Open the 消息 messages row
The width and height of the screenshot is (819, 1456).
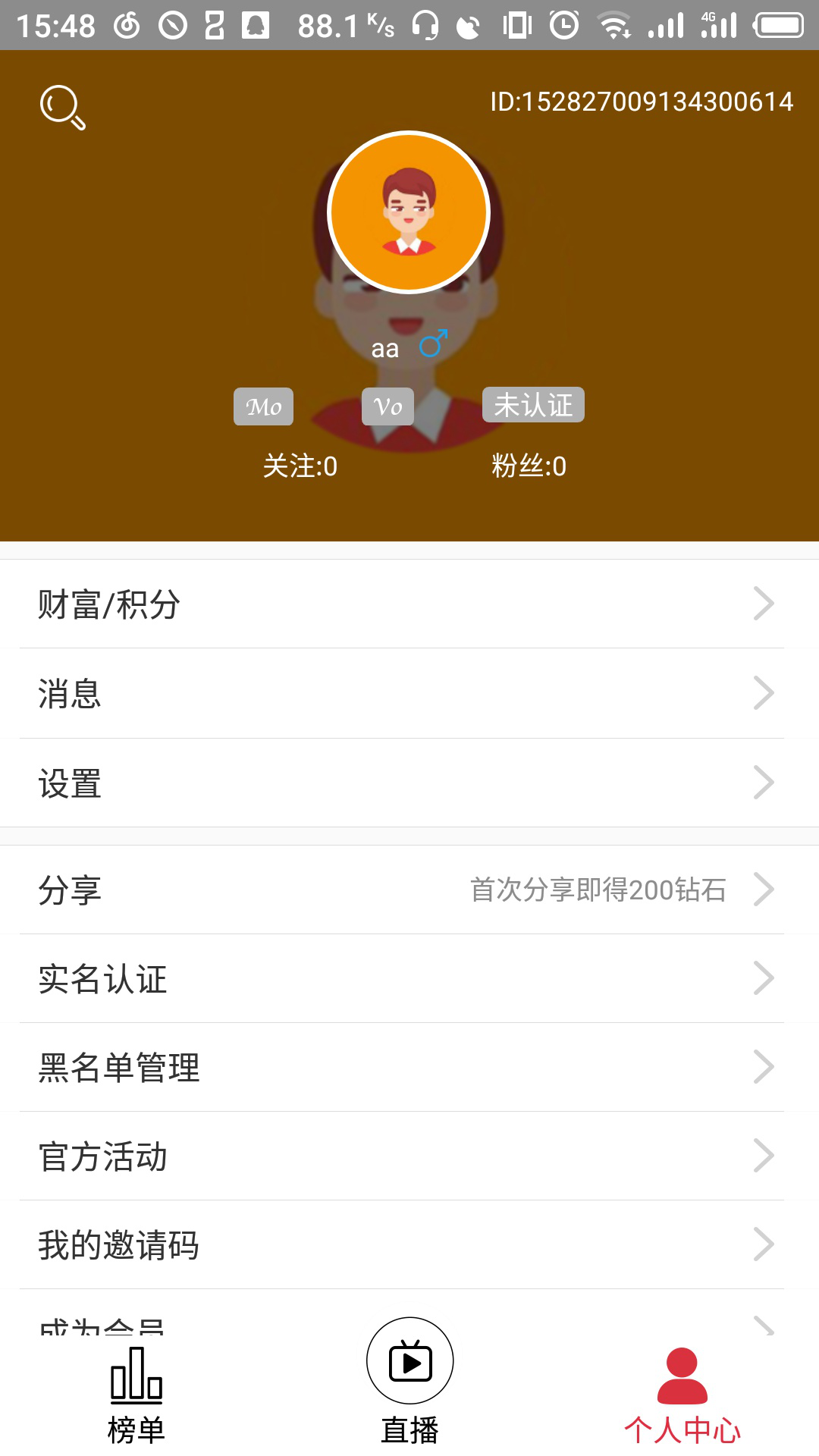[x=409, y=693]
